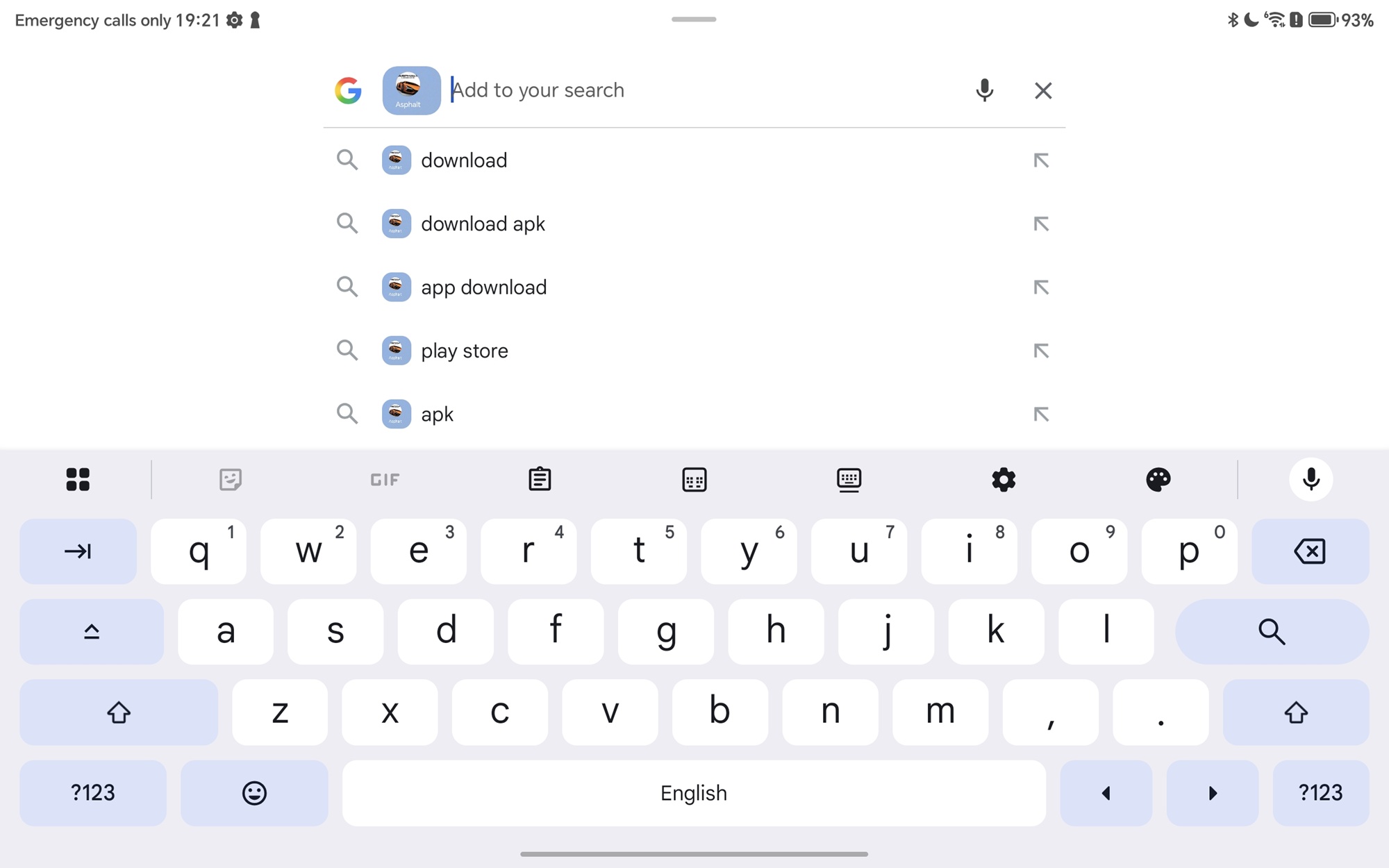Viewport: 1389px width, 868px height.
Task: Pick the 'app download' suggestion
Action: point(483,287)
